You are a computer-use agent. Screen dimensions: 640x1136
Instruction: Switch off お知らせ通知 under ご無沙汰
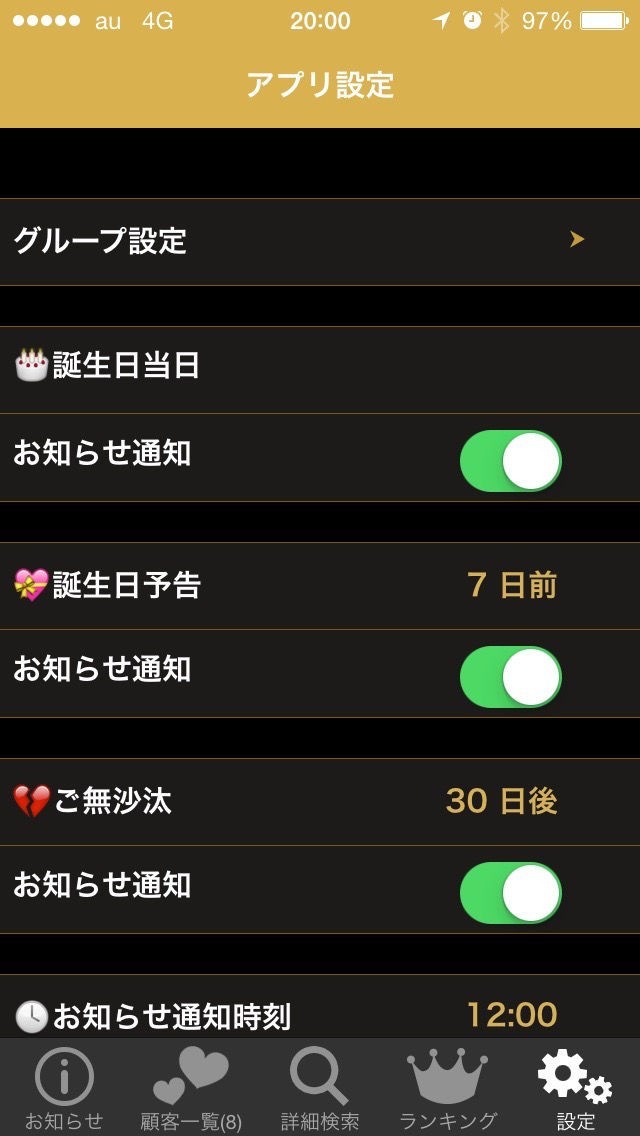(510, 893)
